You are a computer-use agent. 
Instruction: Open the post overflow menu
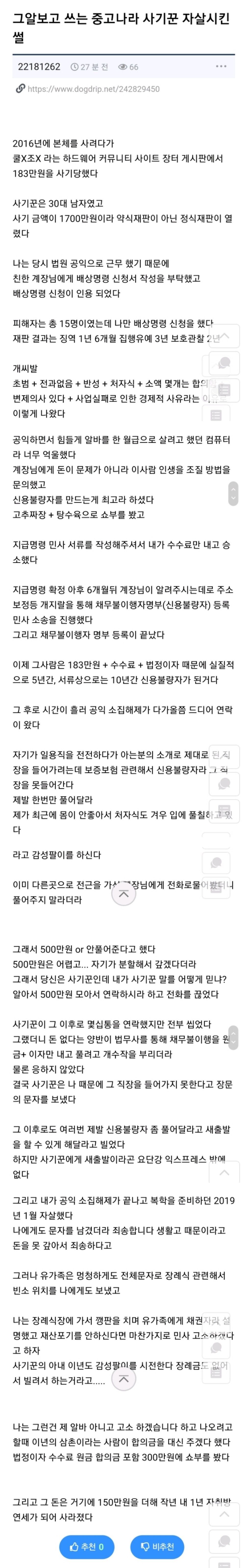[x=221, y=66]
